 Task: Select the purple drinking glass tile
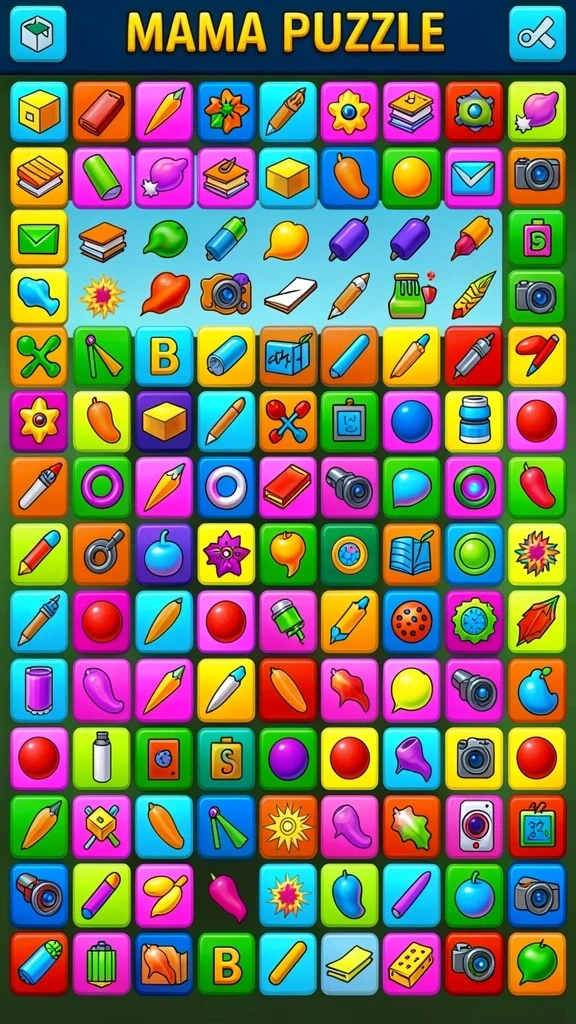click(x=39, y=690)
